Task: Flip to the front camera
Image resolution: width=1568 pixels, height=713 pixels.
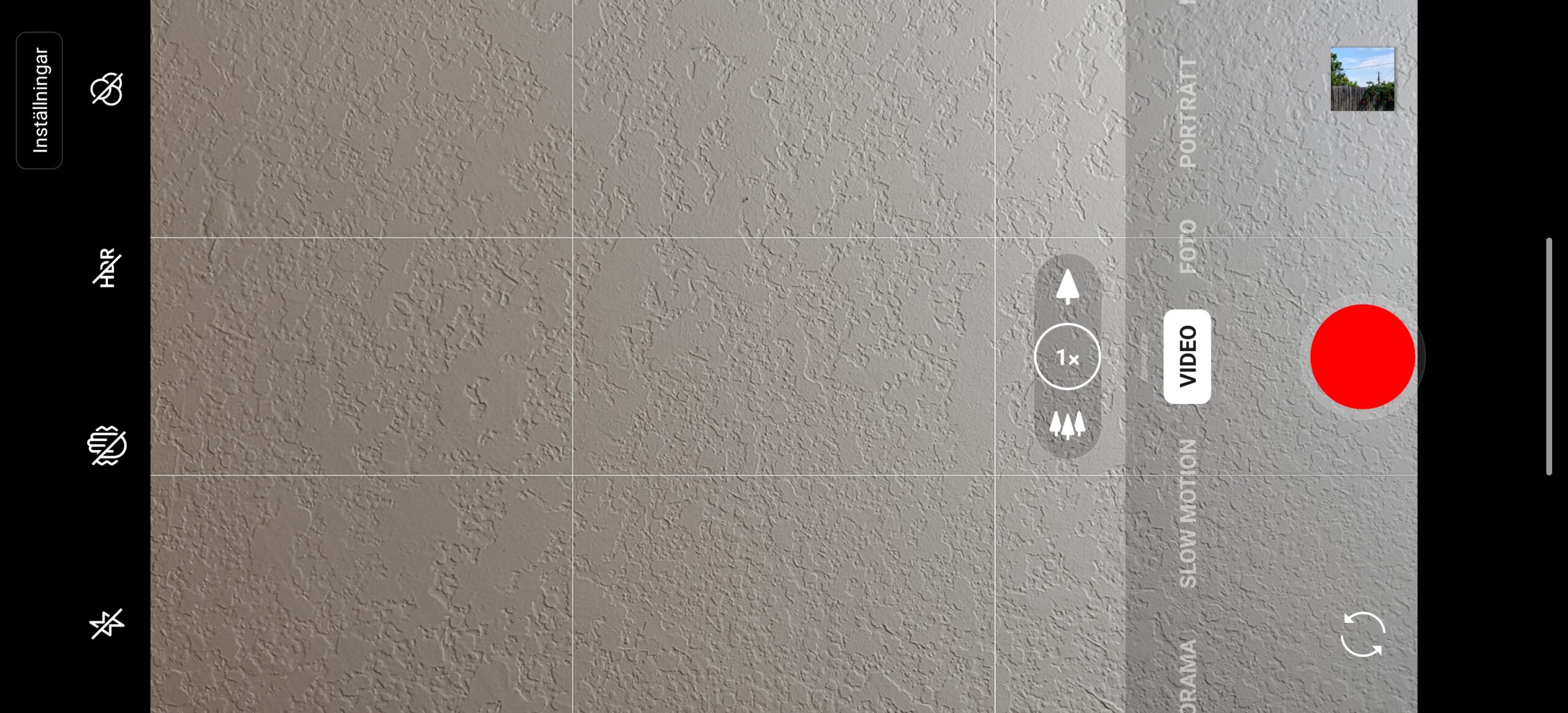Action: pos(1362,635)
